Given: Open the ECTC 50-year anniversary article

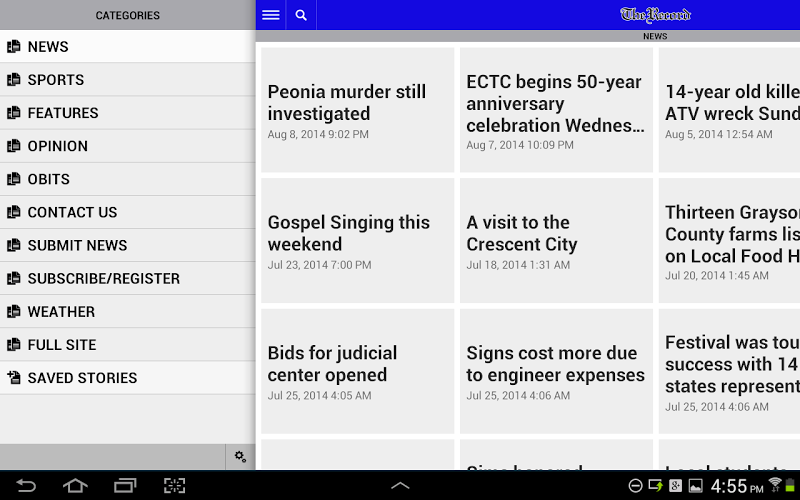Looking at the screenshot, I should [x=555, y=110].
